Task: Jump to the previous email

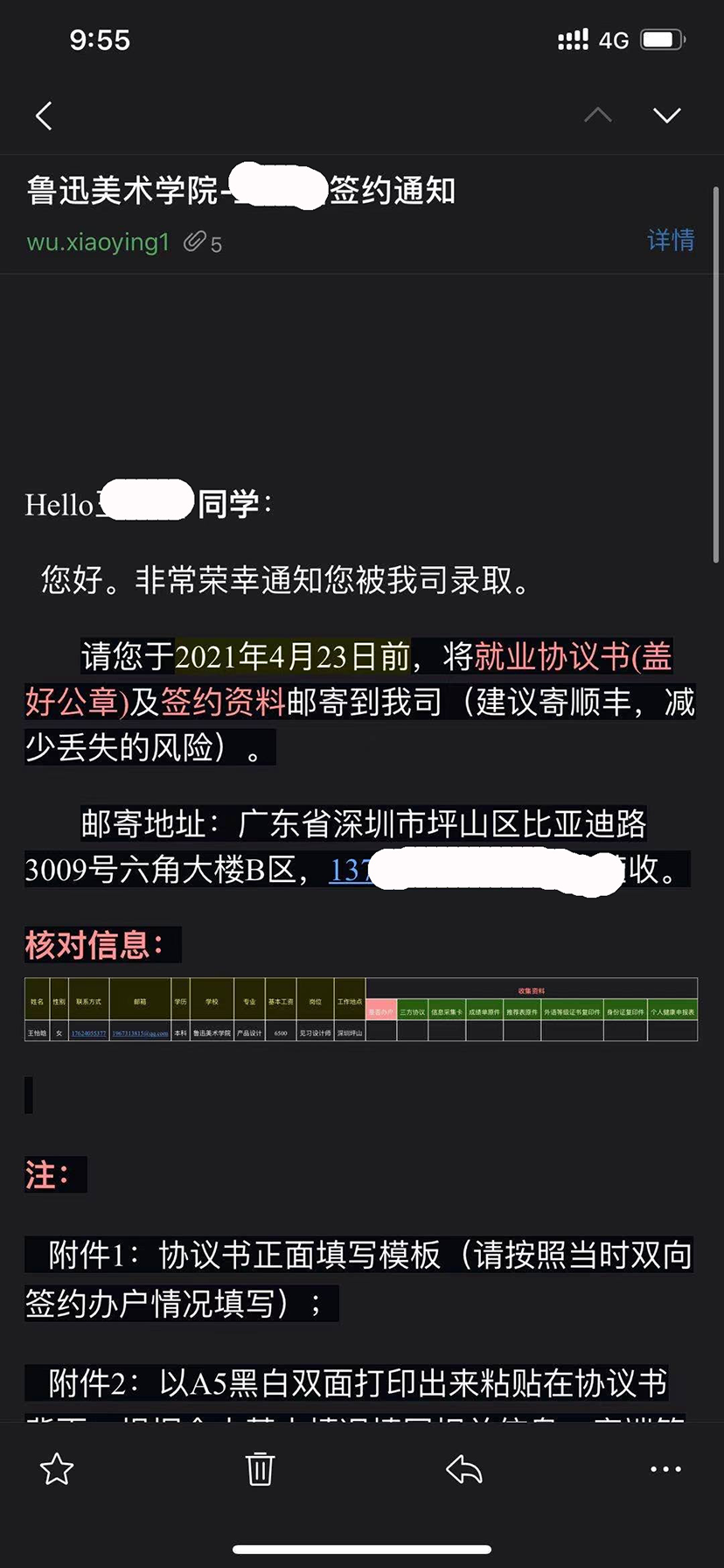Action: (598, 115)
